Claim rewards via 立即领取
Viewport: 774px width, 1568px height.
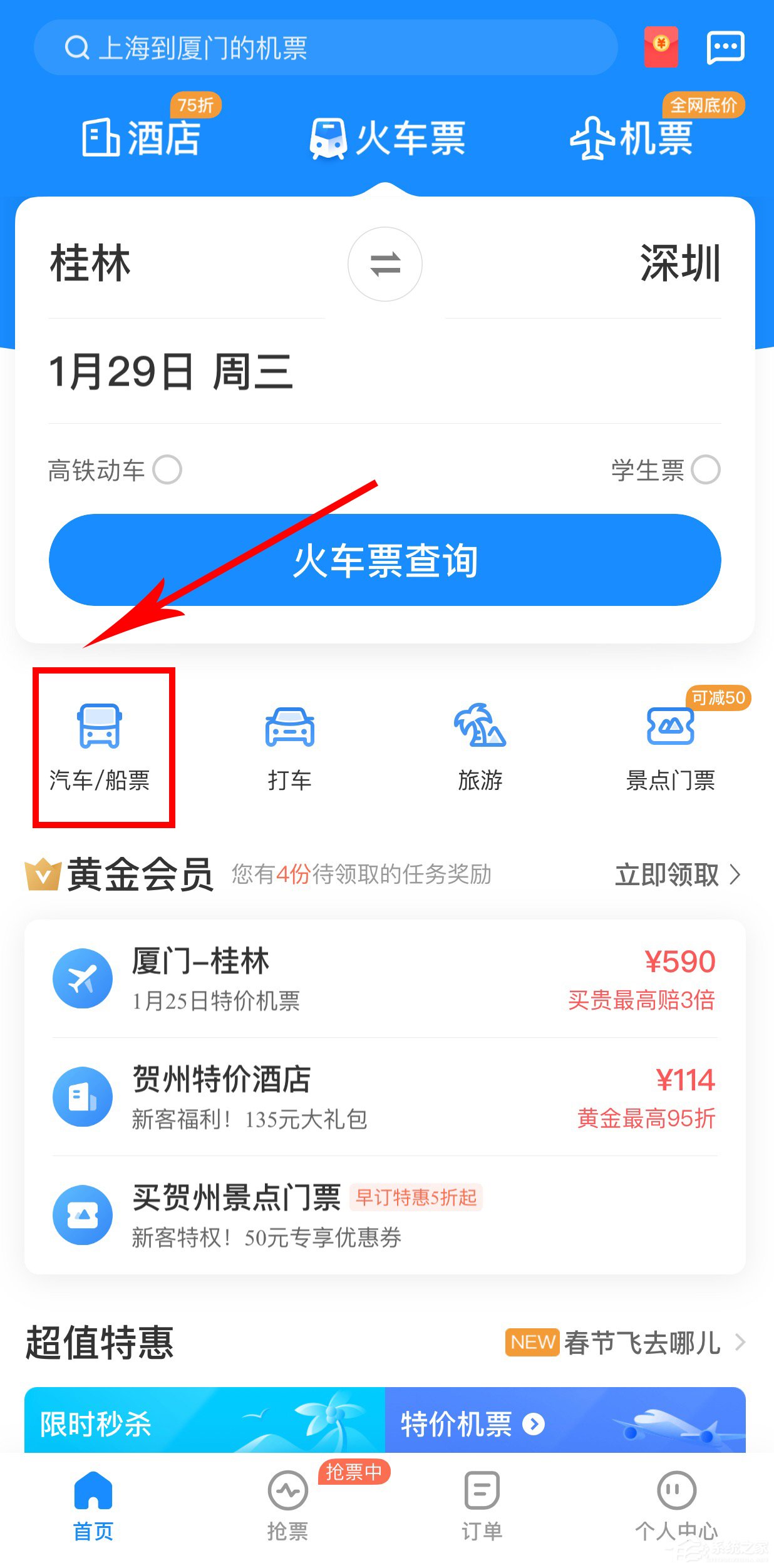coord(677,874)
